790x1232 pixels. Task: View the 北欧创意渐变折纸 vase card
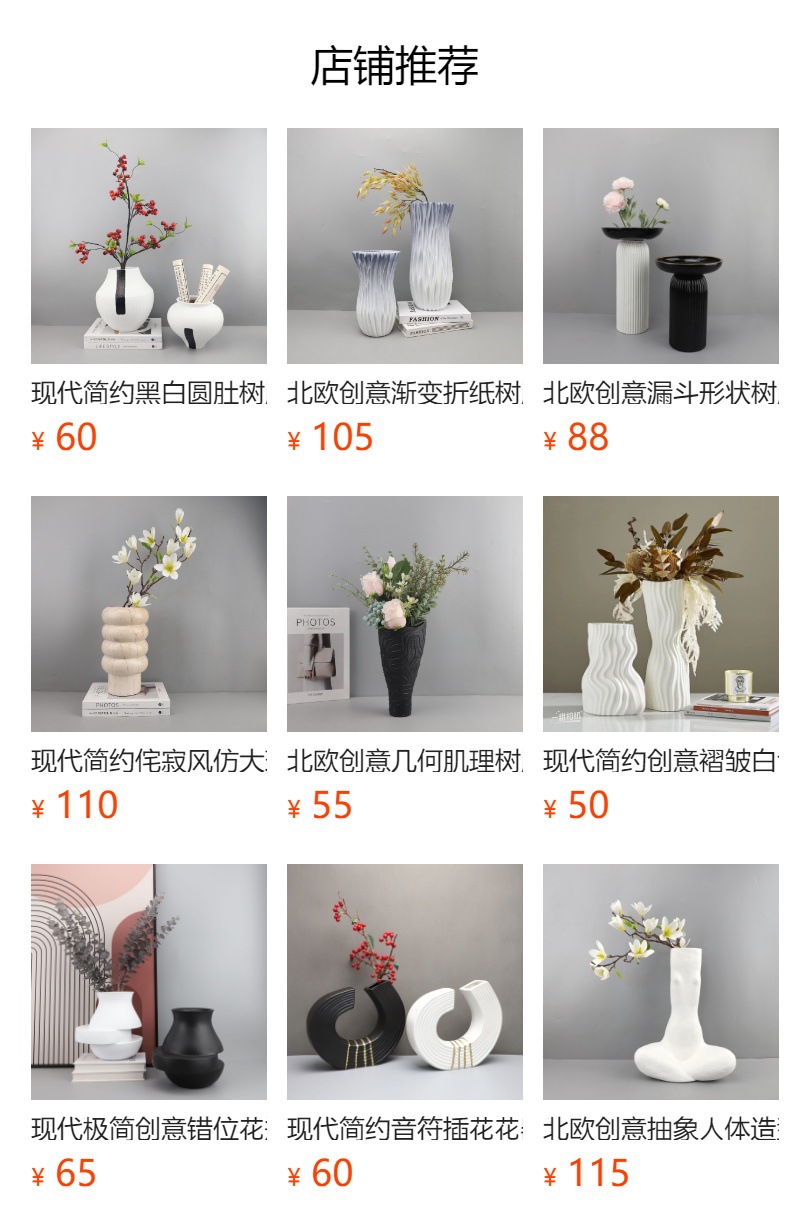(404, 246)
